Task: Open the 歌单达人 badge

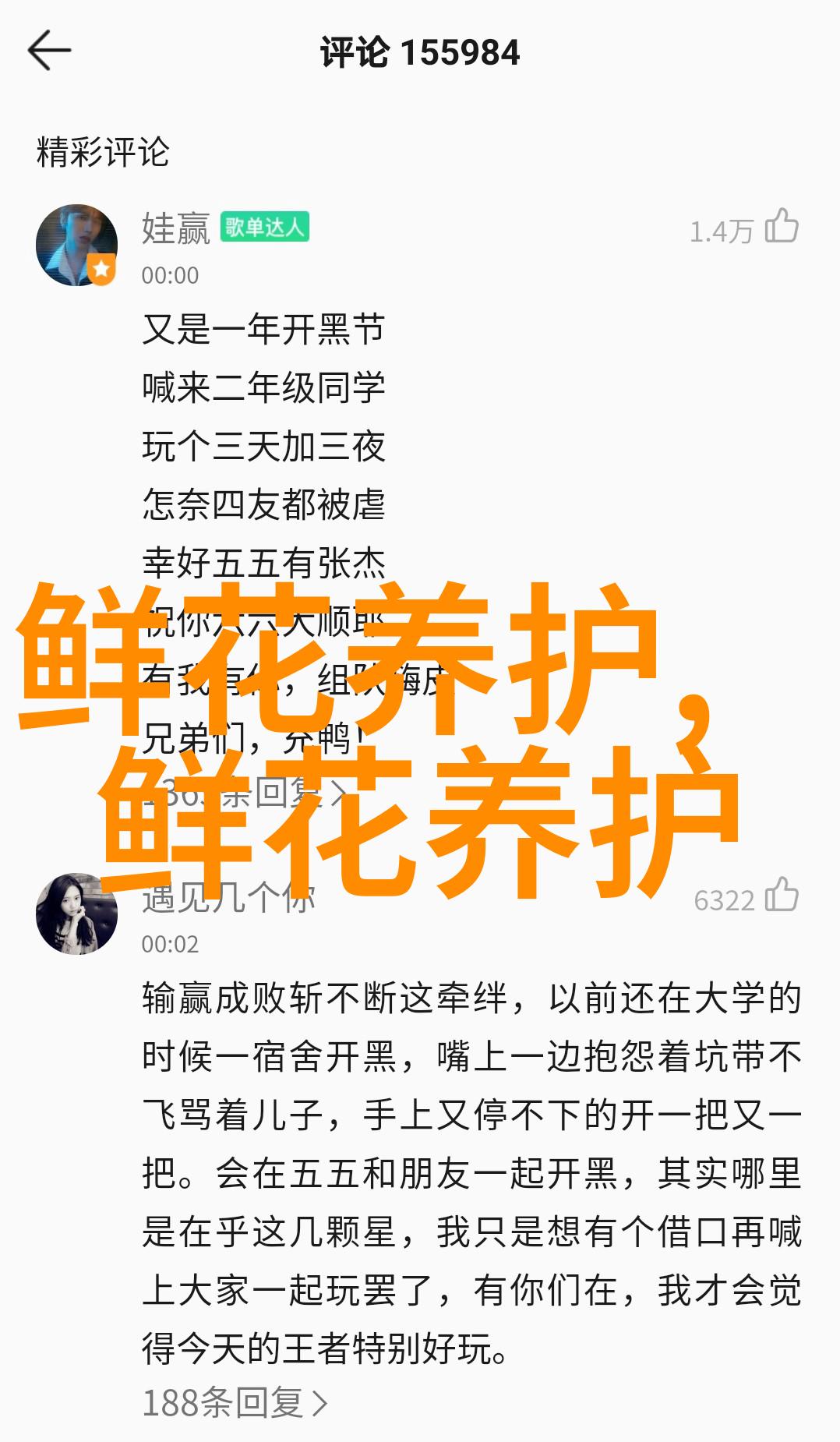Action: (x=264, y=227)
